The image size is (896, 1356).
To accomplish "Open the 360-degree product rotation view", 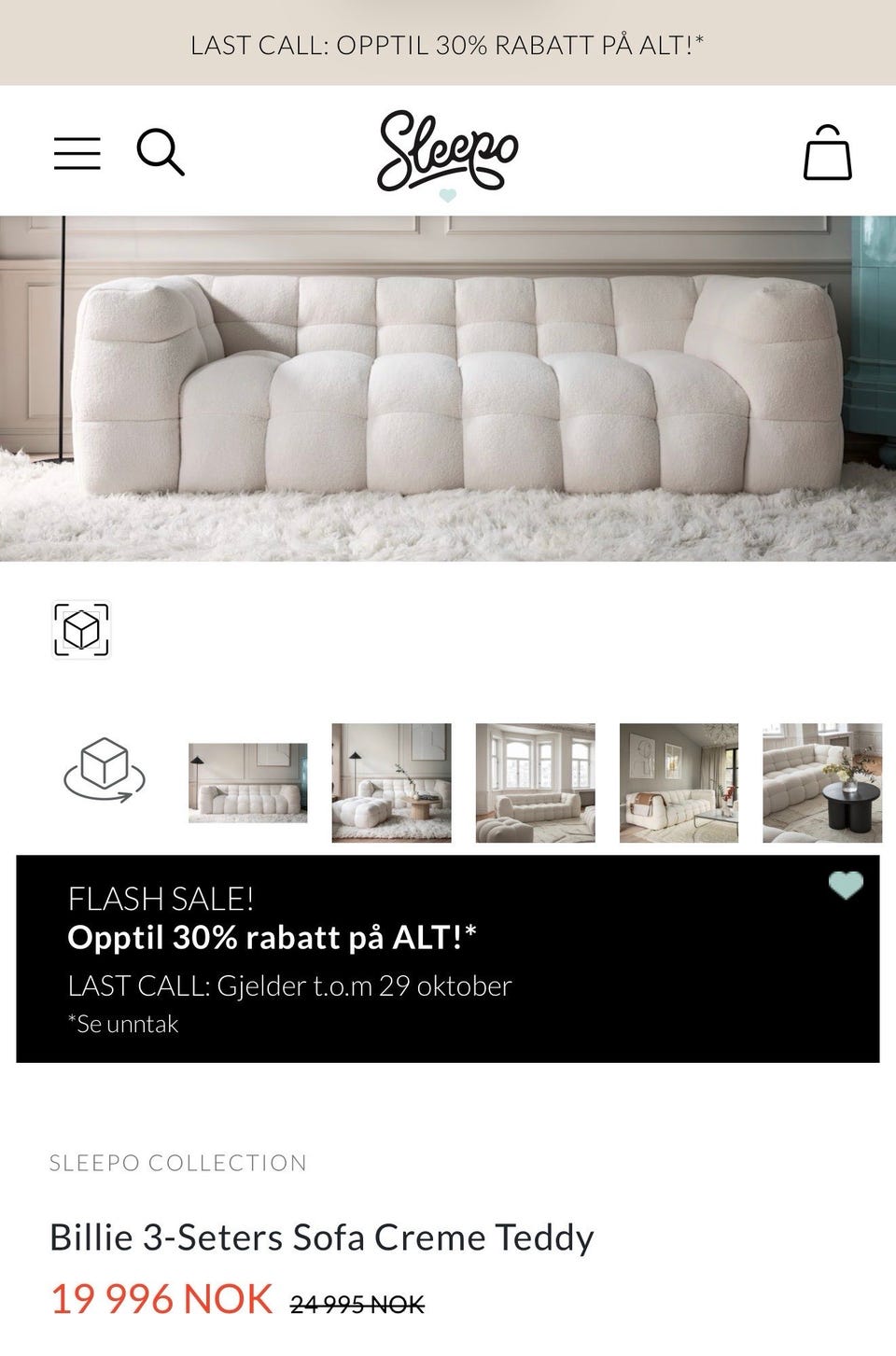I will pyautogui.click(x=105, y=778).
